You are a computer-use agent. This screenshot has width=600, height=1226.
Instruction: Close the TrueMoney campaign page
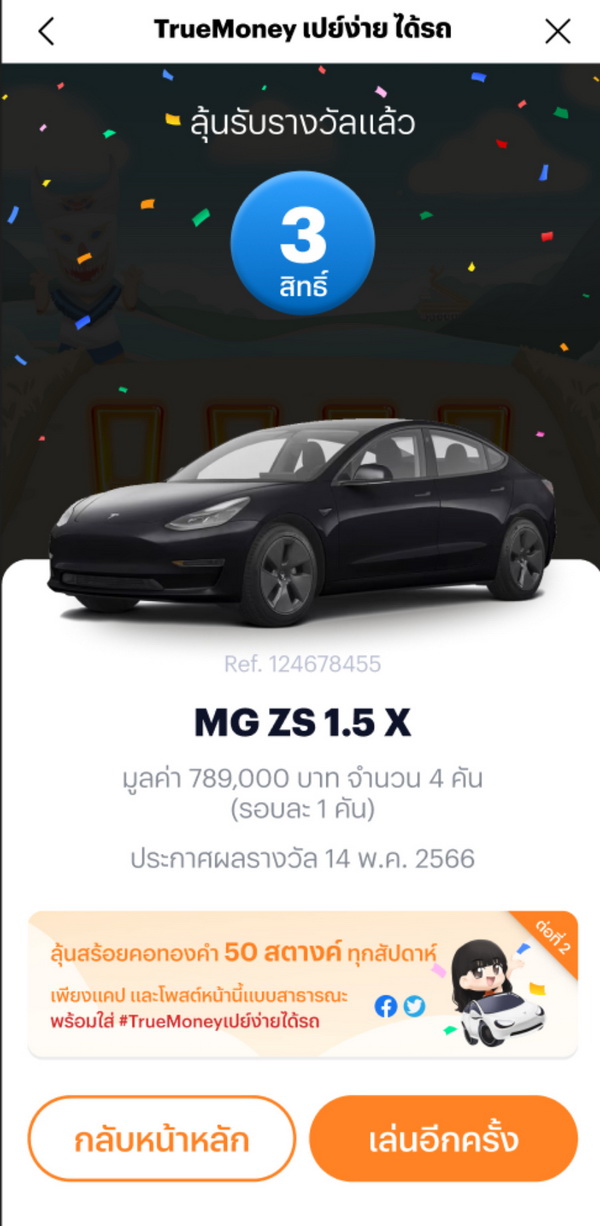click(557, 31)
